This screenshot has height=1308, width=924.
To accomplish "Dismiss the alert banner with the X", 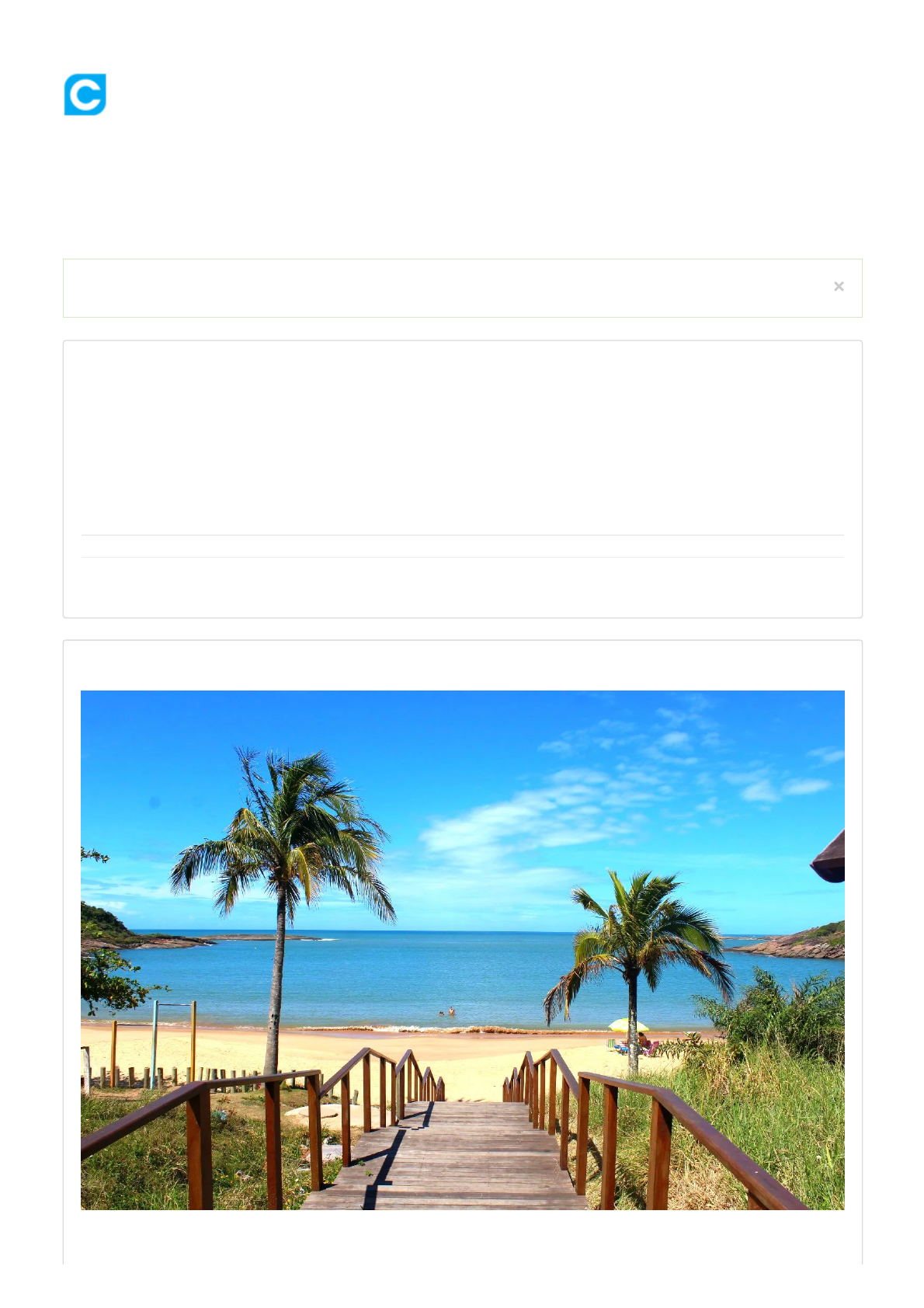I will click(839, 287).
